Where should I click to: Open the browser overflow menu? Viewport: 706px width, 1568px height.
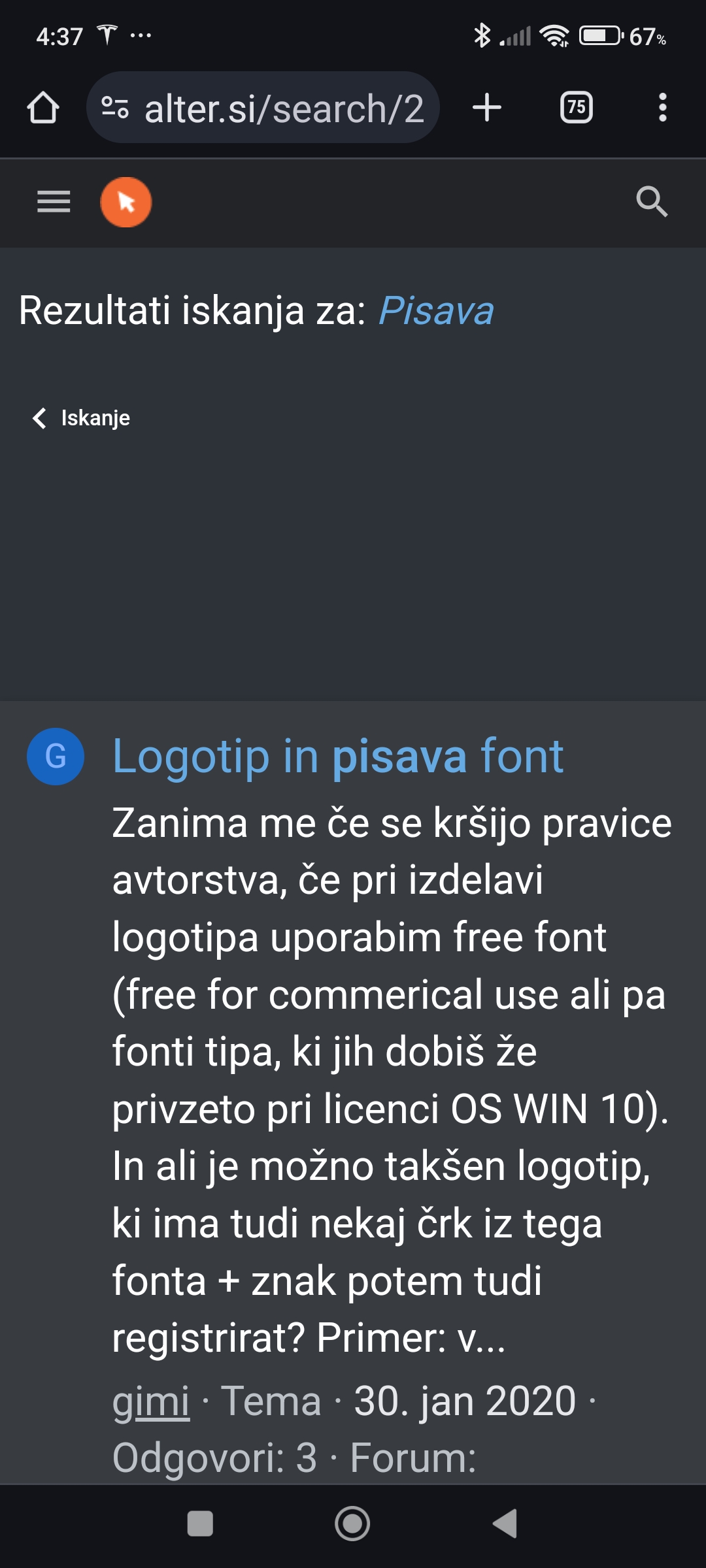[x=663, y=108]
